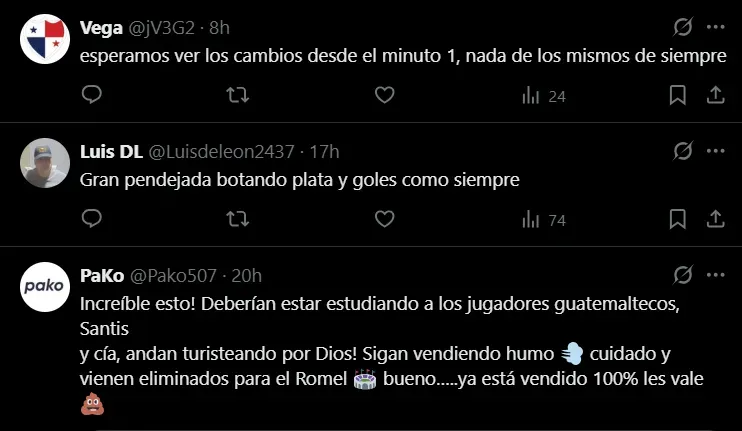Open Grok icon on Vega's post

pyautogui.click(x=683, y=27)
